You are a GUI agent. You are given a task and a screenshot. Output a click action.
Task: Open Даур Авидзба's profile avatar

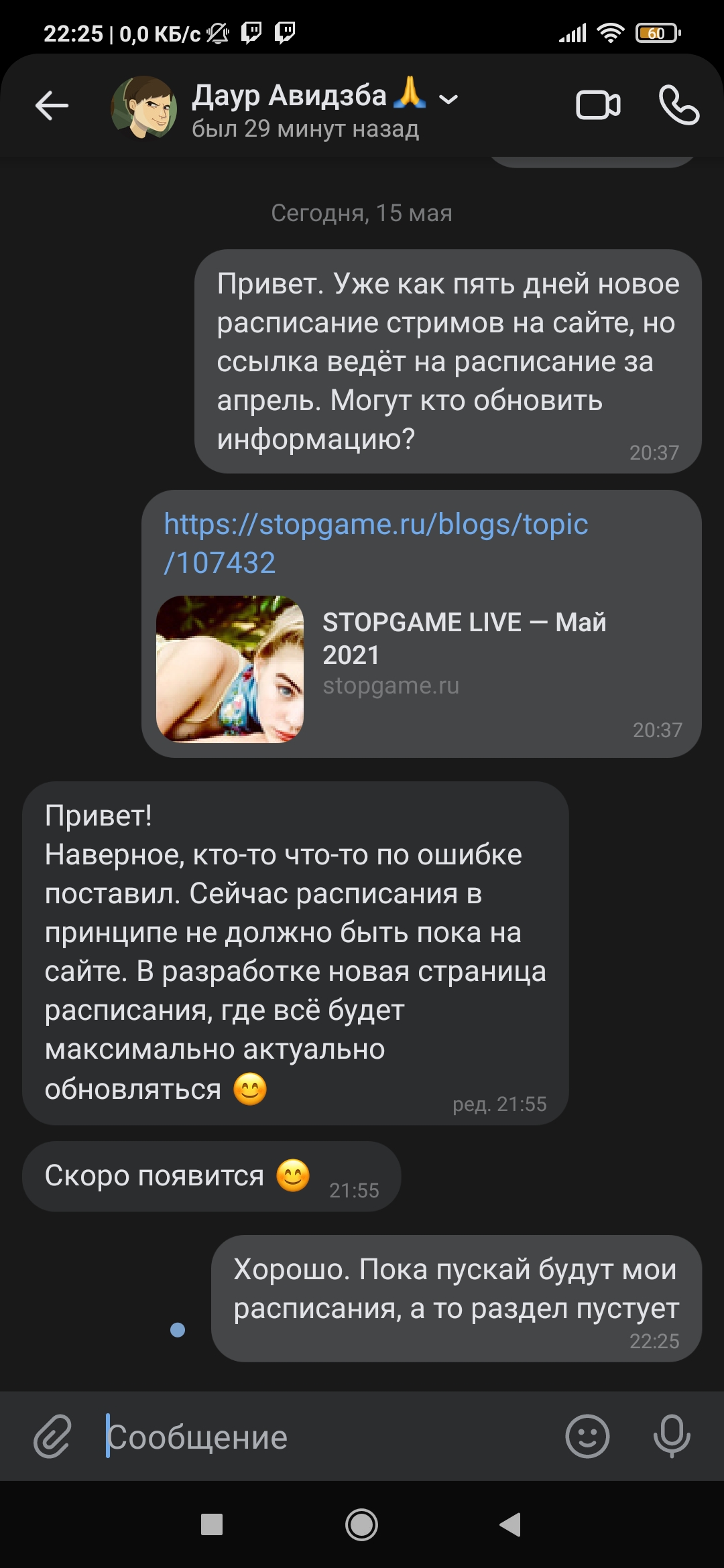pos(144,108)
